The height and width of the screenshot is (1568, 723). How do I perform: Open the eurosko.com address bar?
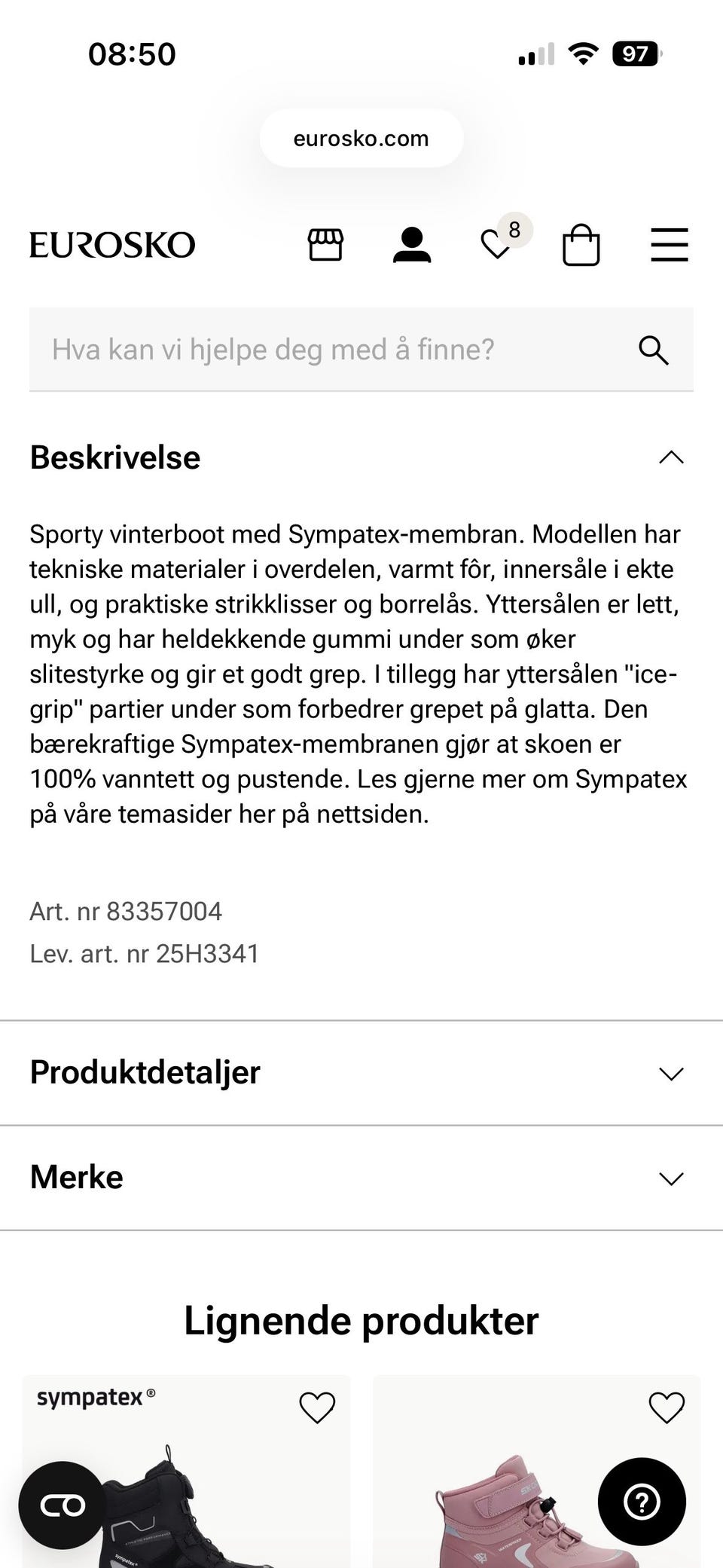tap(361, 138)
